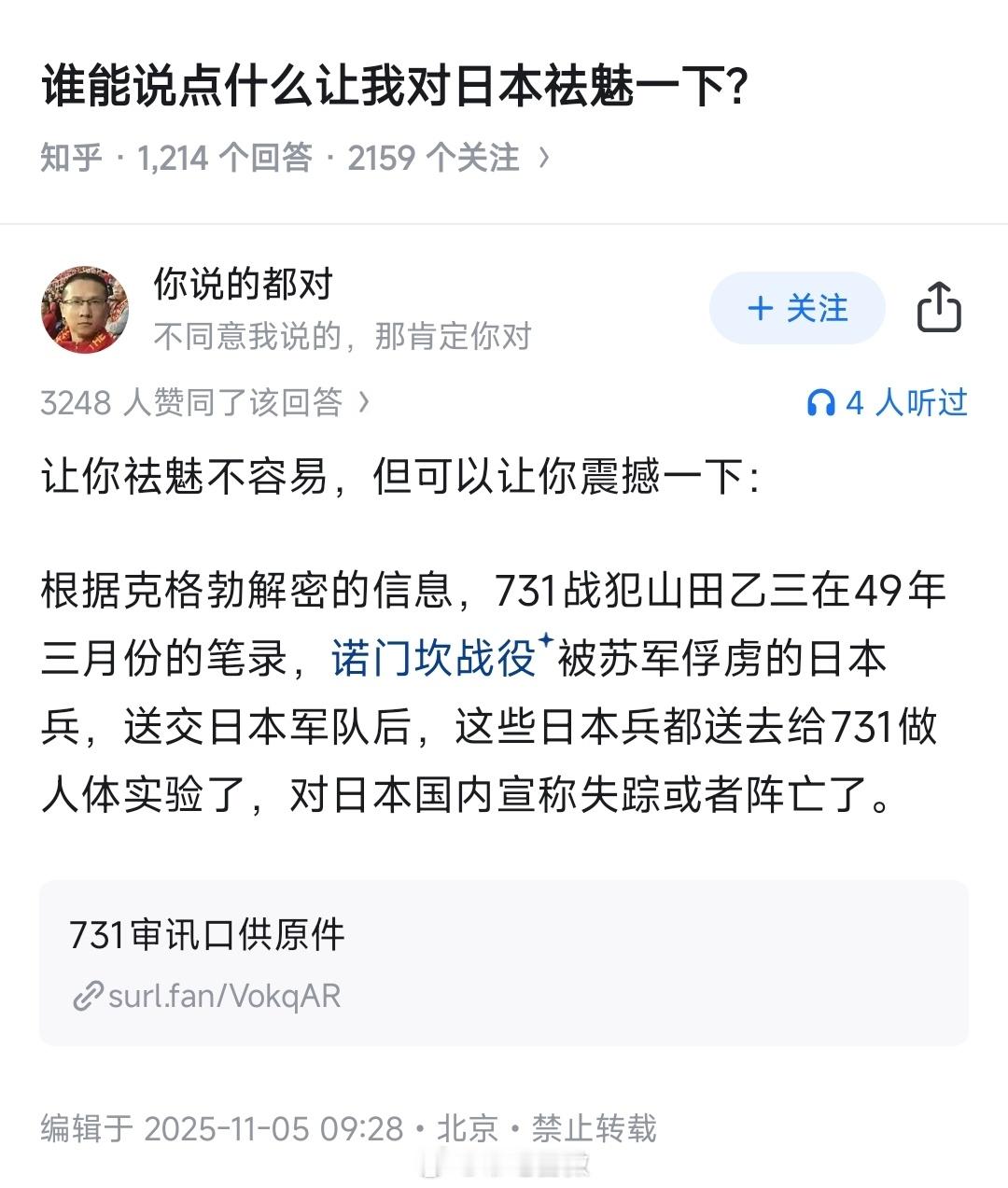Tap the plus sign inside the 关注 button
1008x1188 pixels.
[761, 309]
